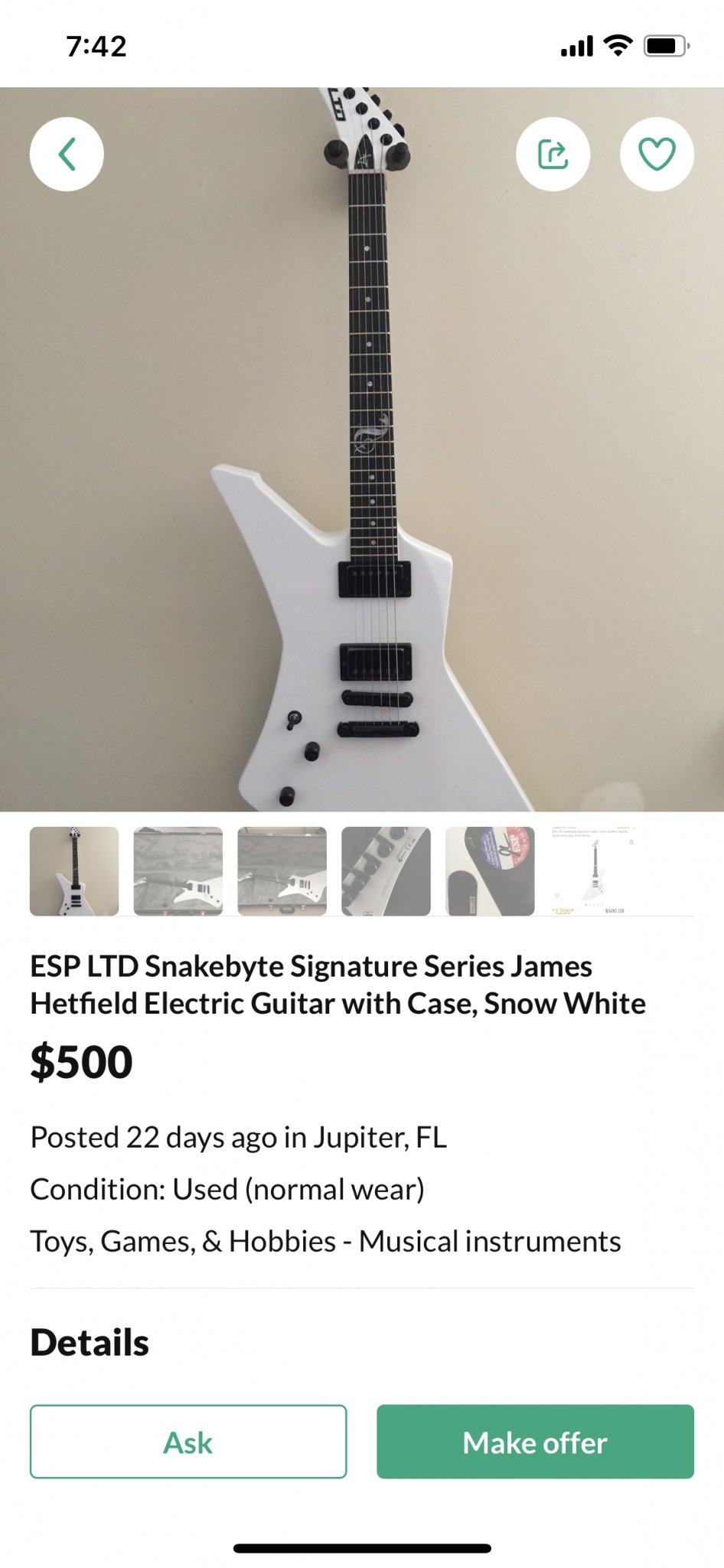View third thumbnail of guitar in case
724x1568 pixels.
[282, 871]
